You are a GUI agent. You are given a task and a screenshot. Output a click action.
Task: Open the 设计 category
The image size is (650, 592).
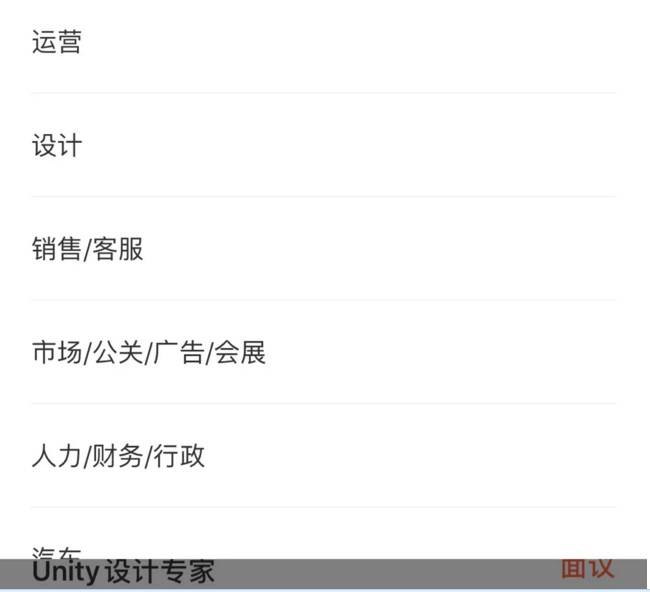point(57,146)
